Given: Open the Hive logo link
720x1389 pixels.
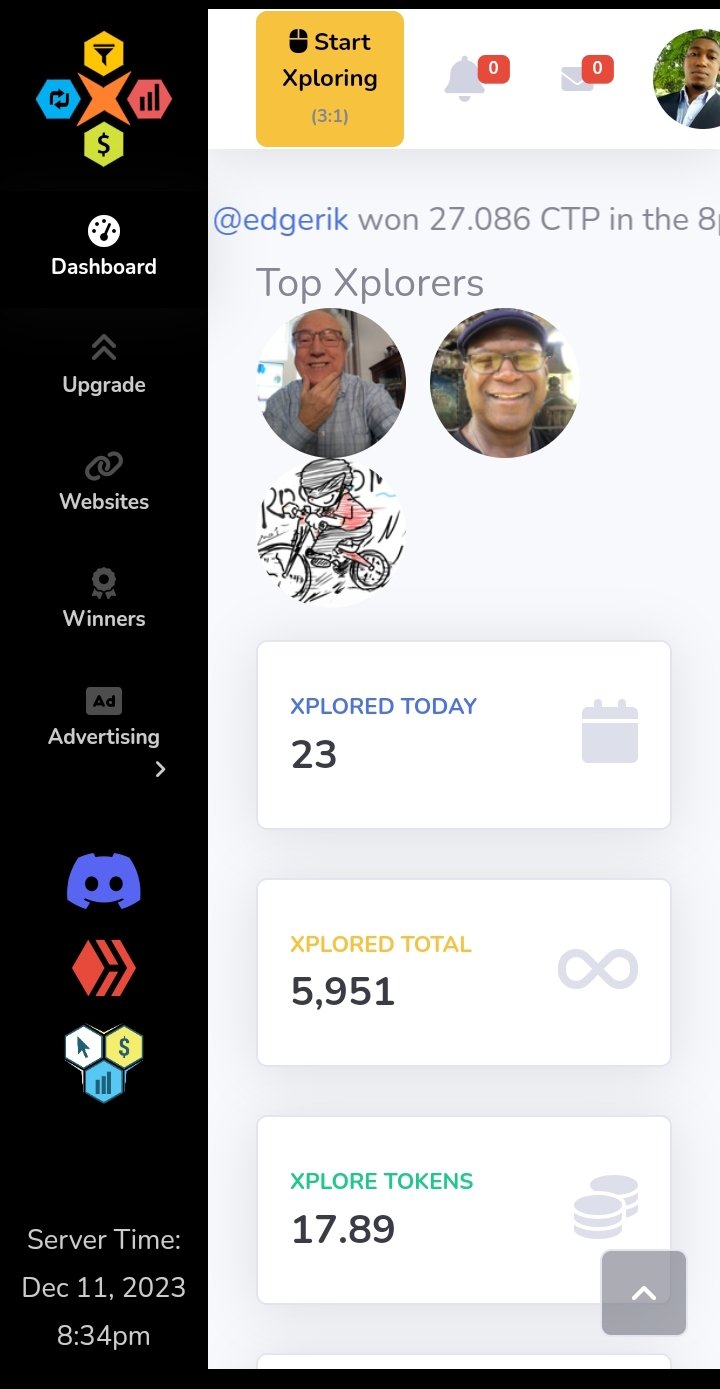Looking at the screenshot, I should point(104,969).
